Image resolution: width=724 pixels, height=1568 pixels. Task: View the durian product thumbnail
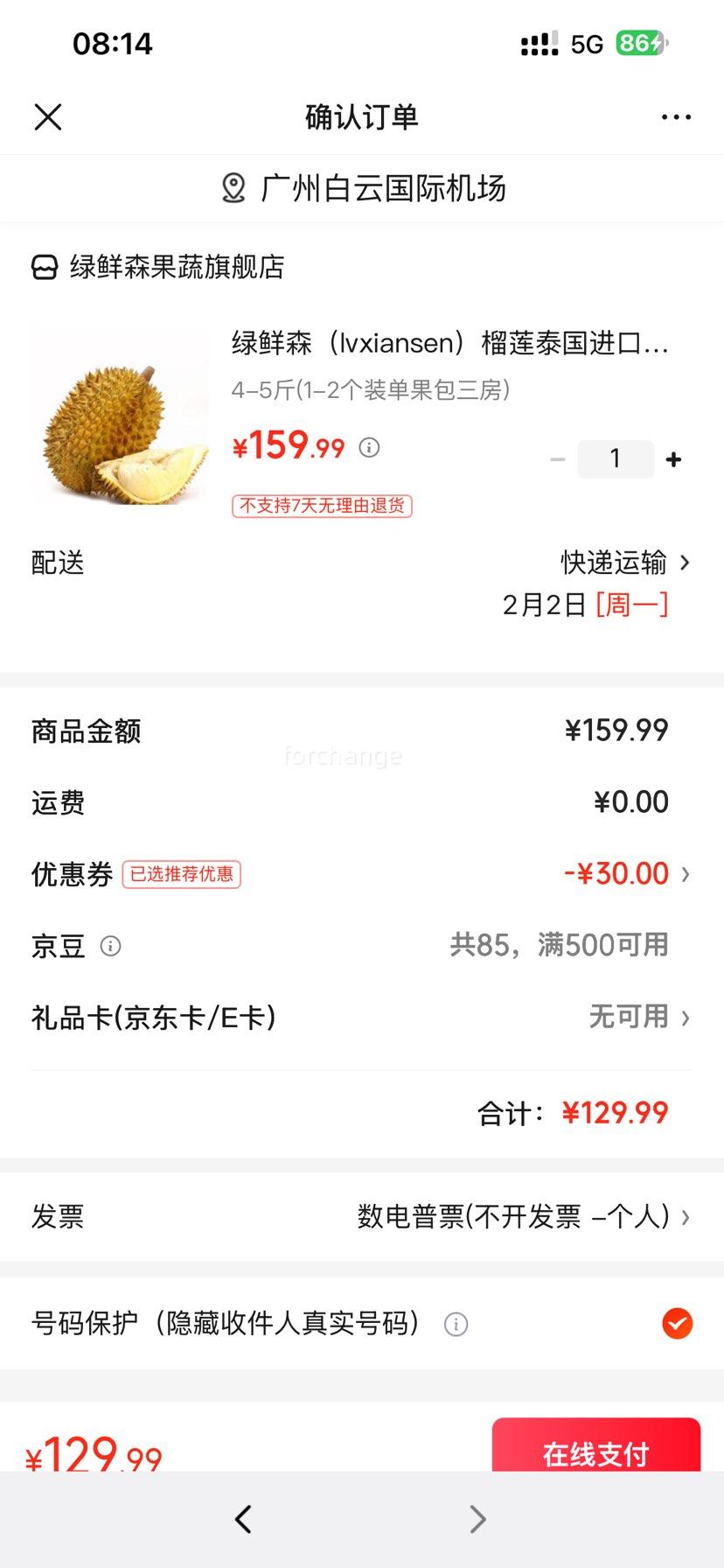point(120,412)
